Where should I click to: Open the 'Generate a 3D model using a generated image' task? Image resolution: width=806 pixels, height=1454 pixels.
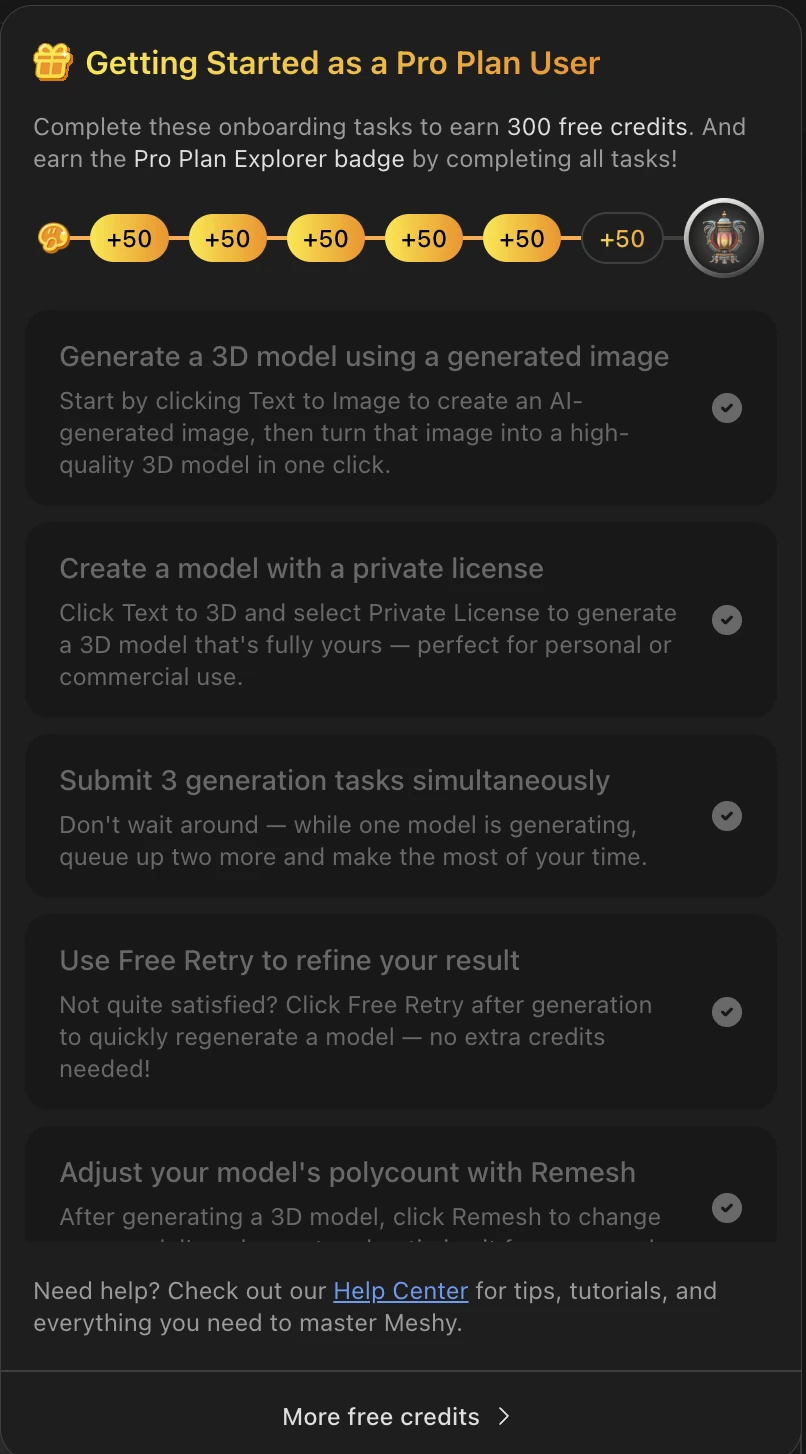[401, 408]
